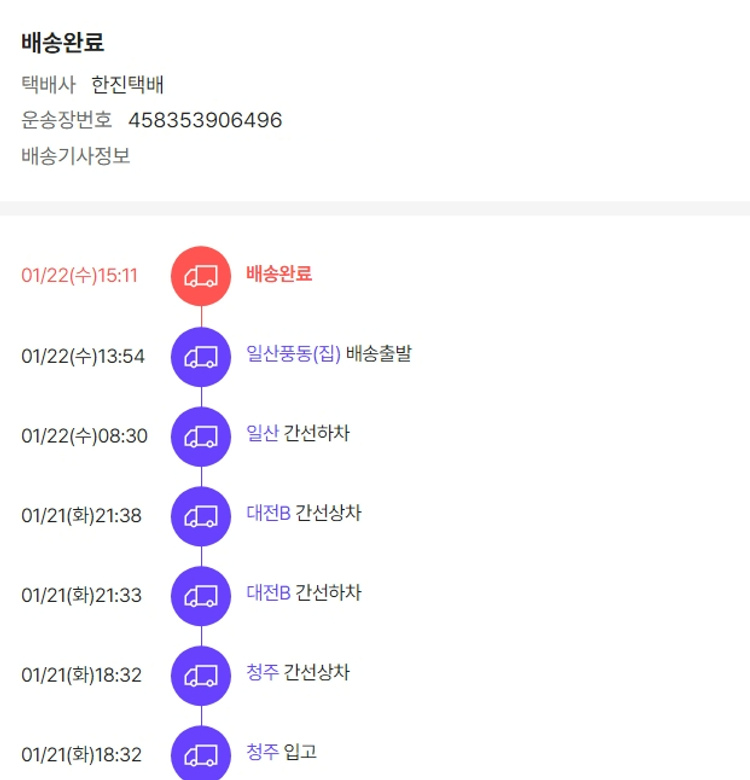750x780 pixels.
Task: Open 일산풍동(집) location in 배송출발 row
Action: click(293, 354)
